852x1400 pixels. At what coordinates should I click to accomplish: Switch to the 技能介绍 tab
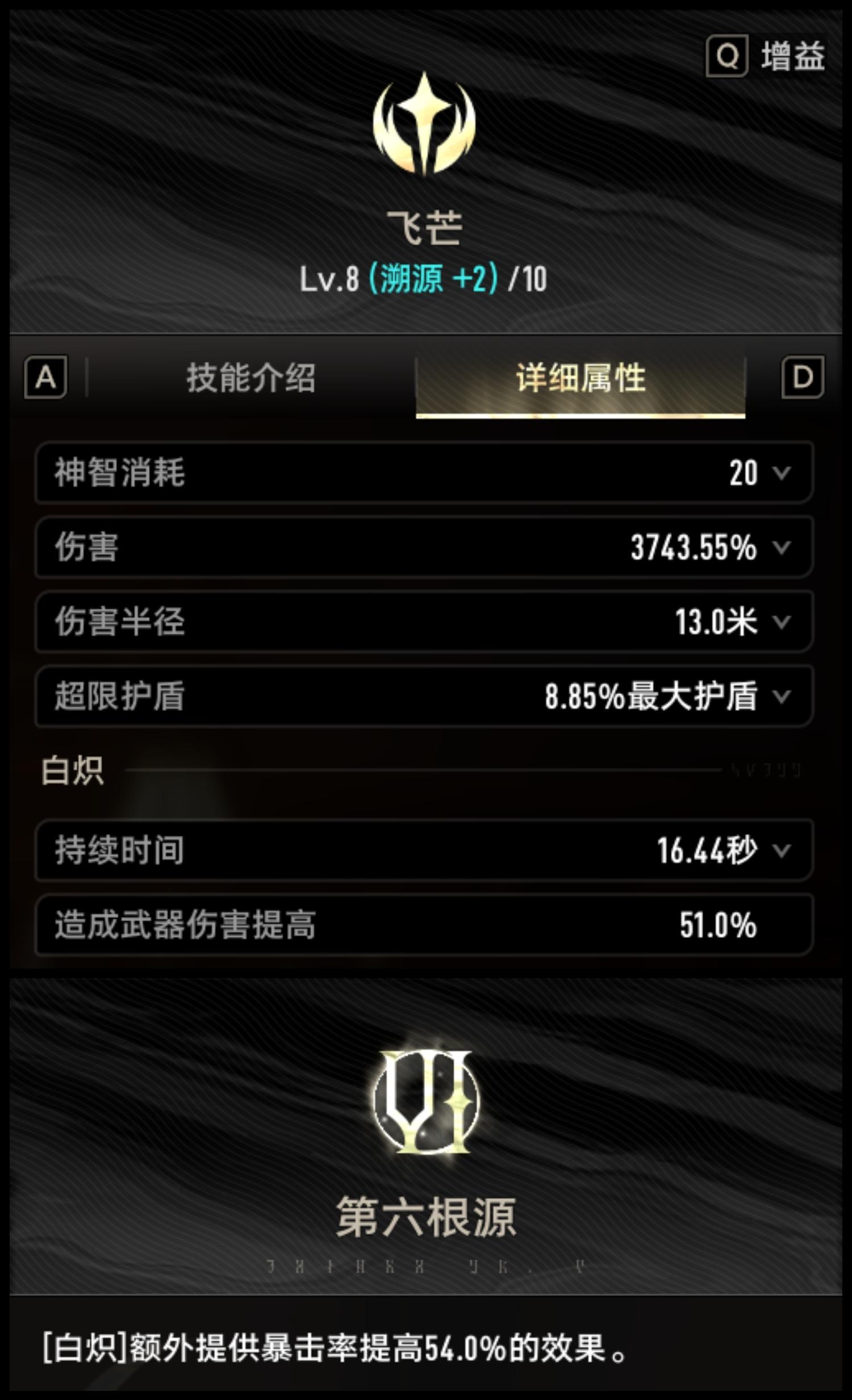tap(250, 378)
